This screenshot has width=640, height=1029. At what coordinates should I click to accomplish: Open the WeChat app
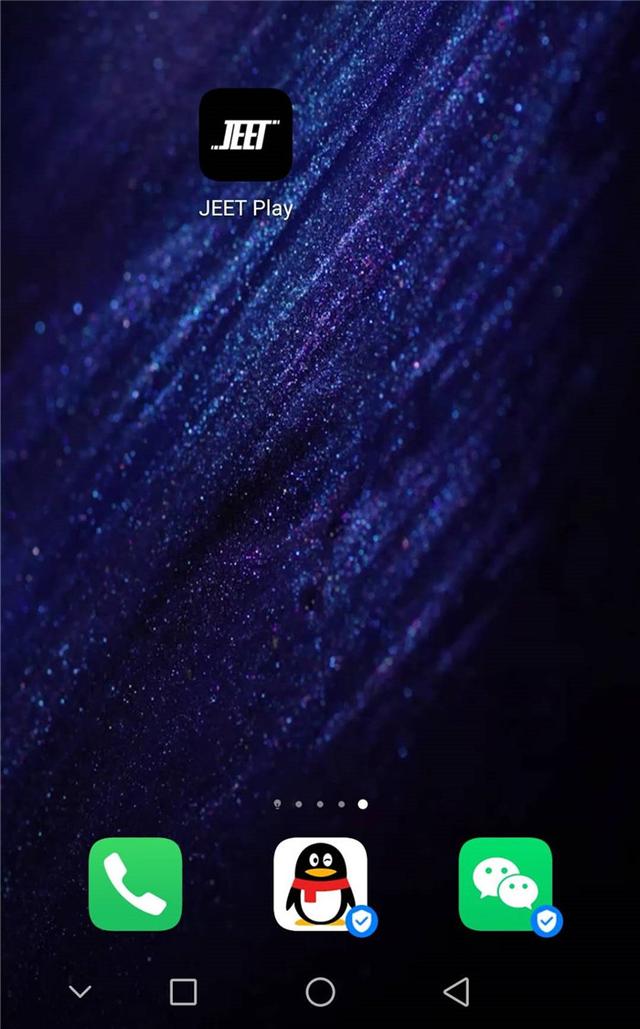pos(505,884)
